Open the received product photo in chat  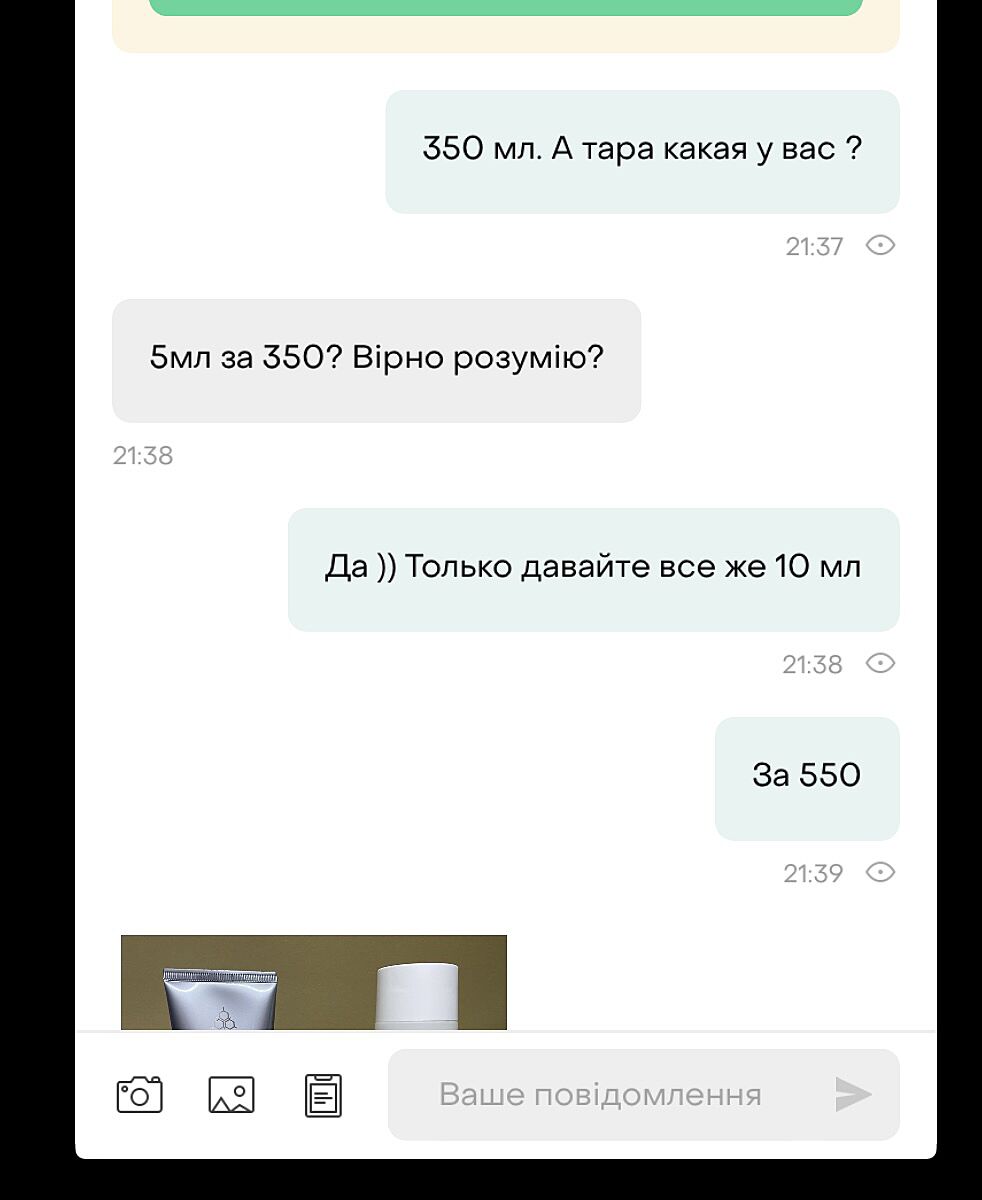tap(313, 982)
